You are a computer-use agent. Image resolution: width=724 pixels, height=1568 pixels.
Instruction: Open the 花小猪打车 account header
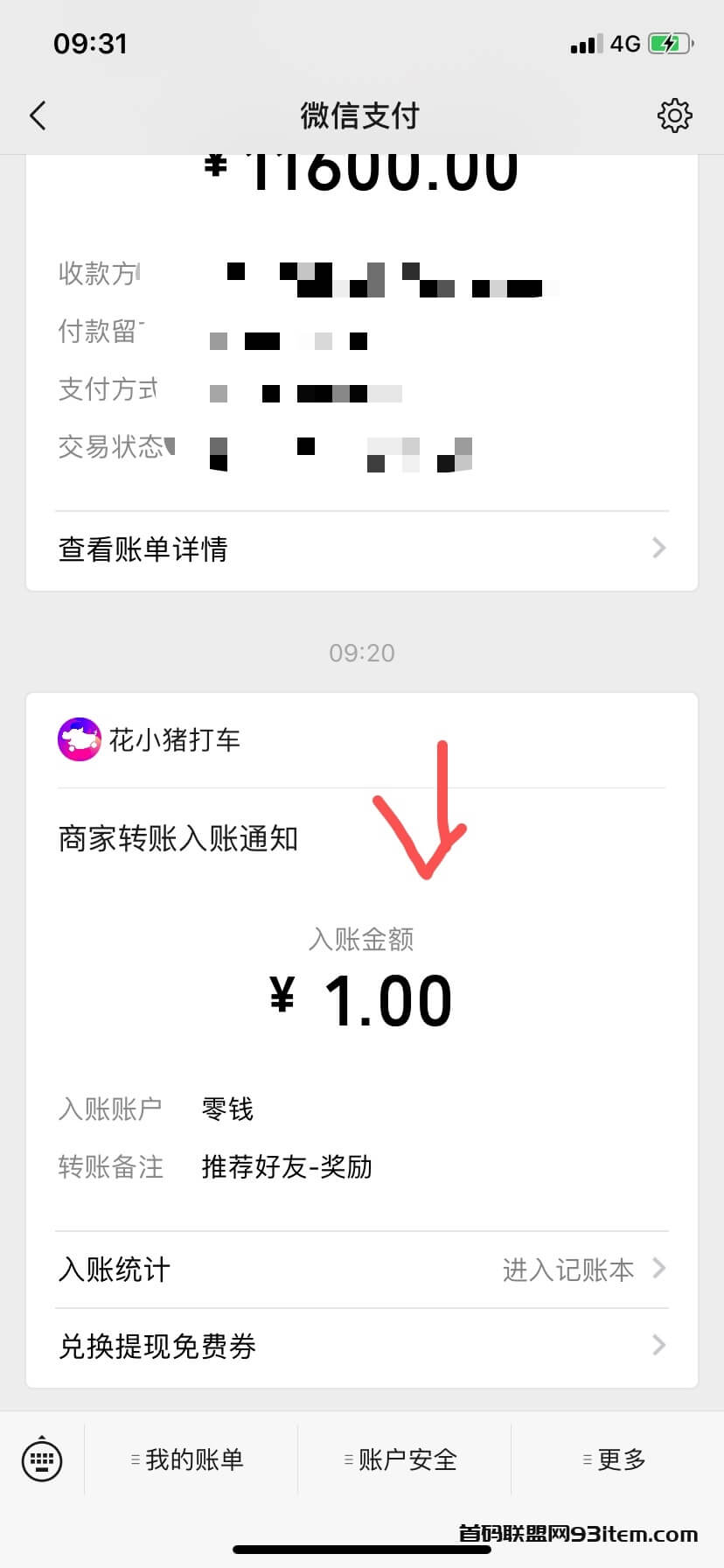362,740
